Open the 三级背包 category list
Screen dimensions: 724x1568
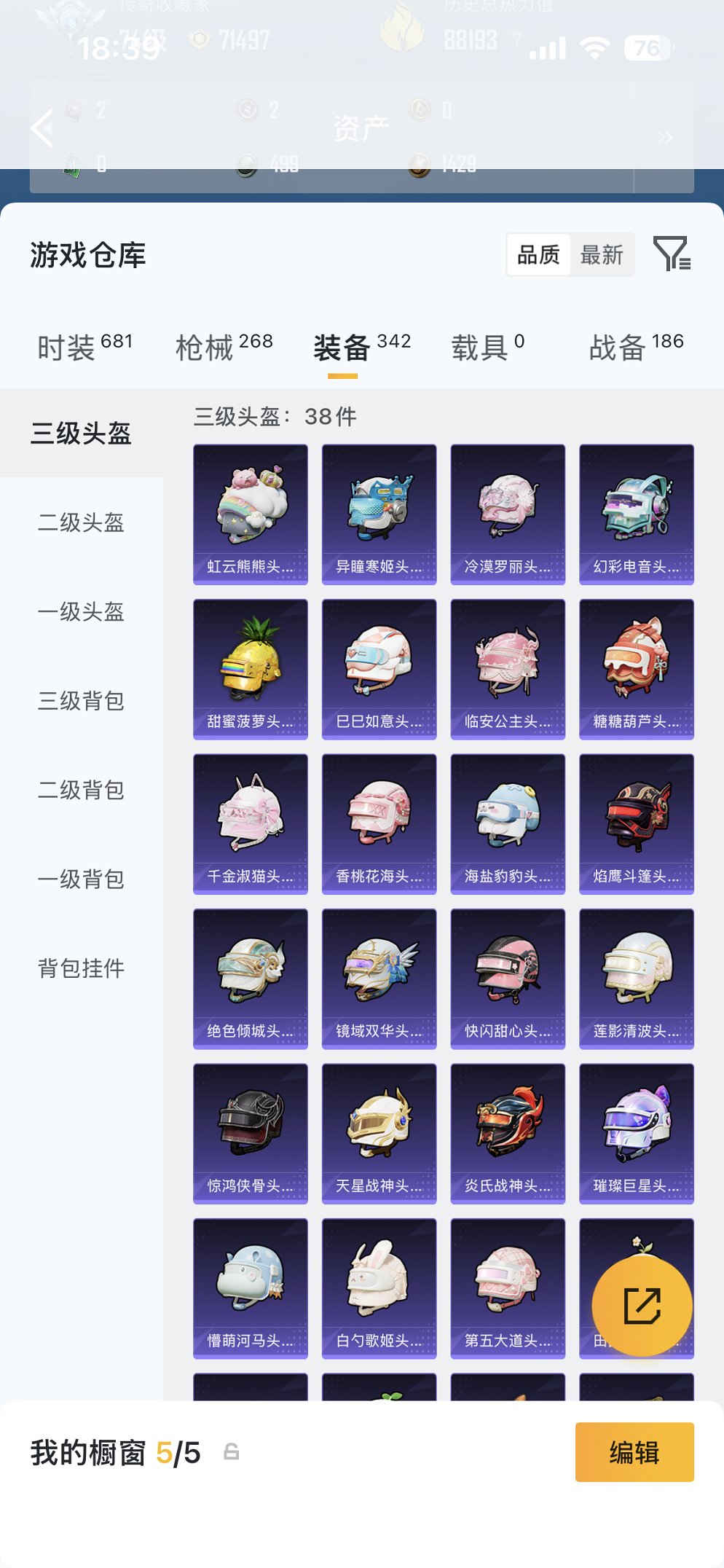coord(81,702)
